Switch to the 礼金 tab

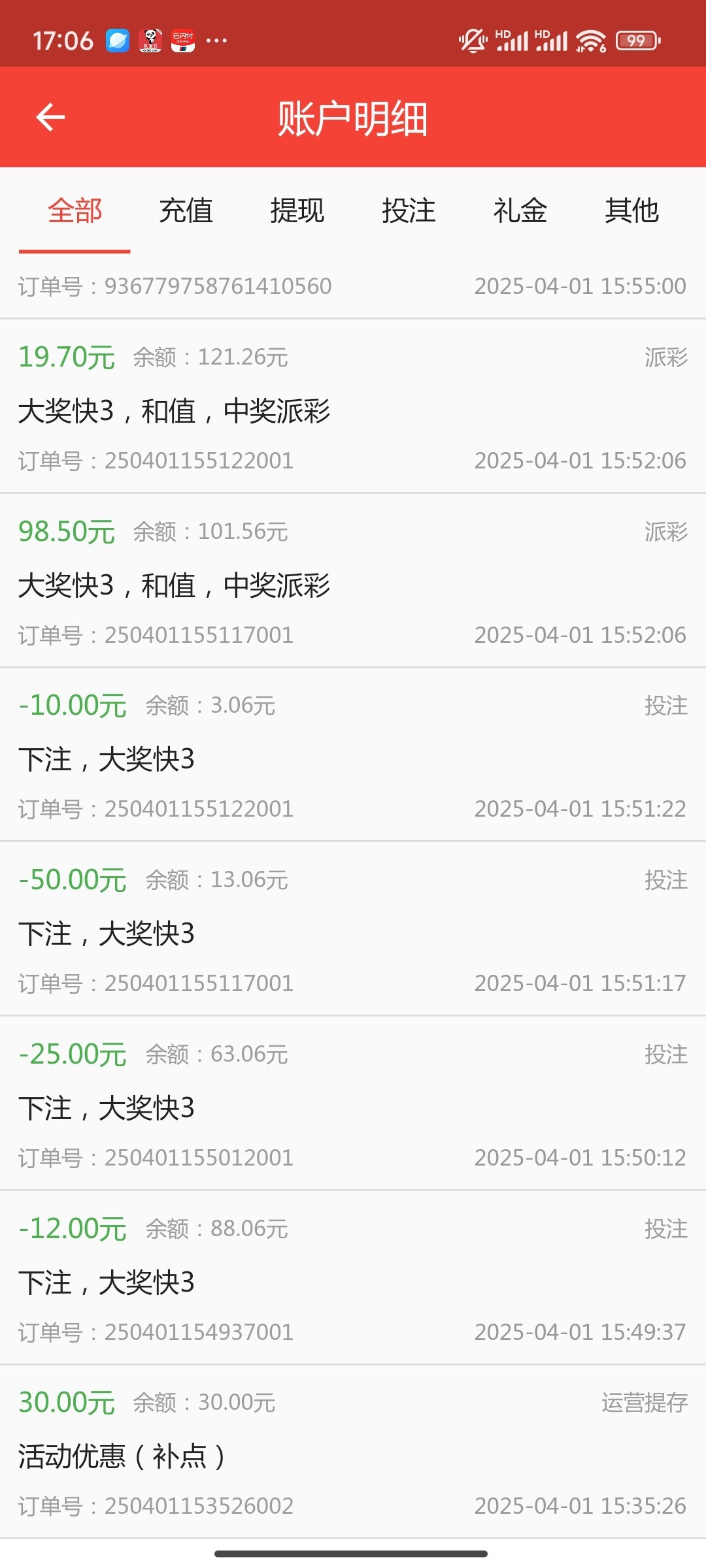coord(520,211)
